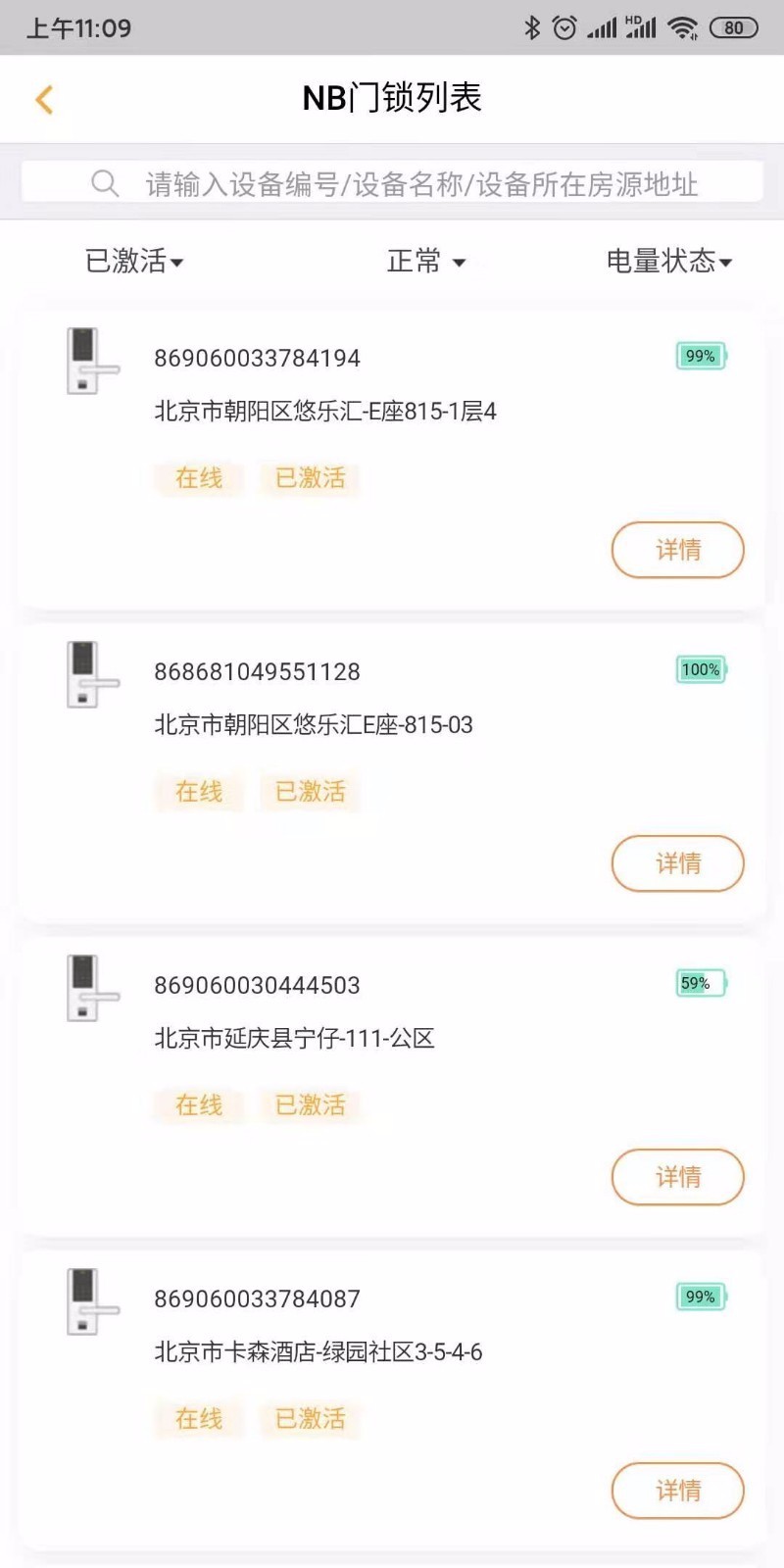This screenshot has width=784, height=1568.
Task: Toggle the 已激活 tag on device 868681049551128
Action: tap(310, 792)
